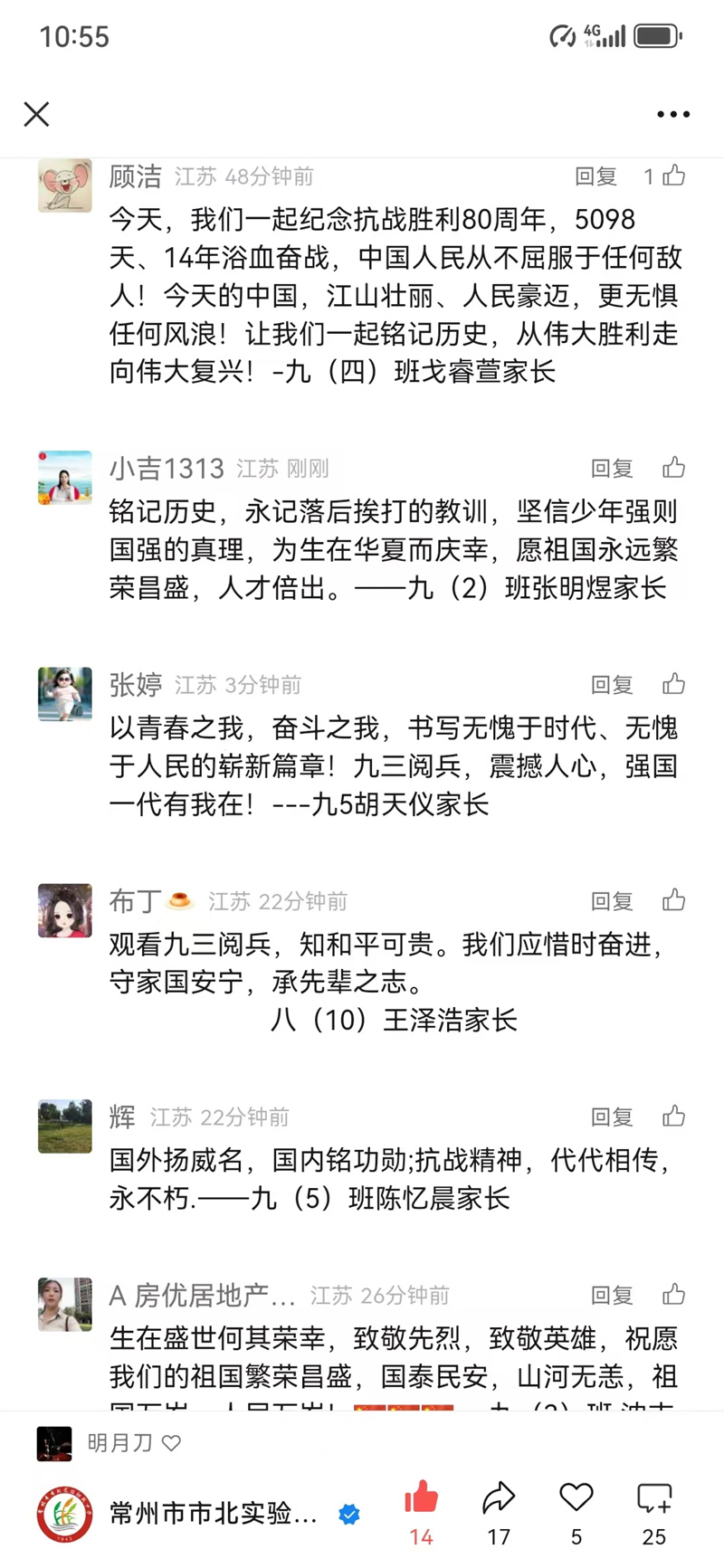
Task: Like 顾洁's comment
Action: (673, 176)
